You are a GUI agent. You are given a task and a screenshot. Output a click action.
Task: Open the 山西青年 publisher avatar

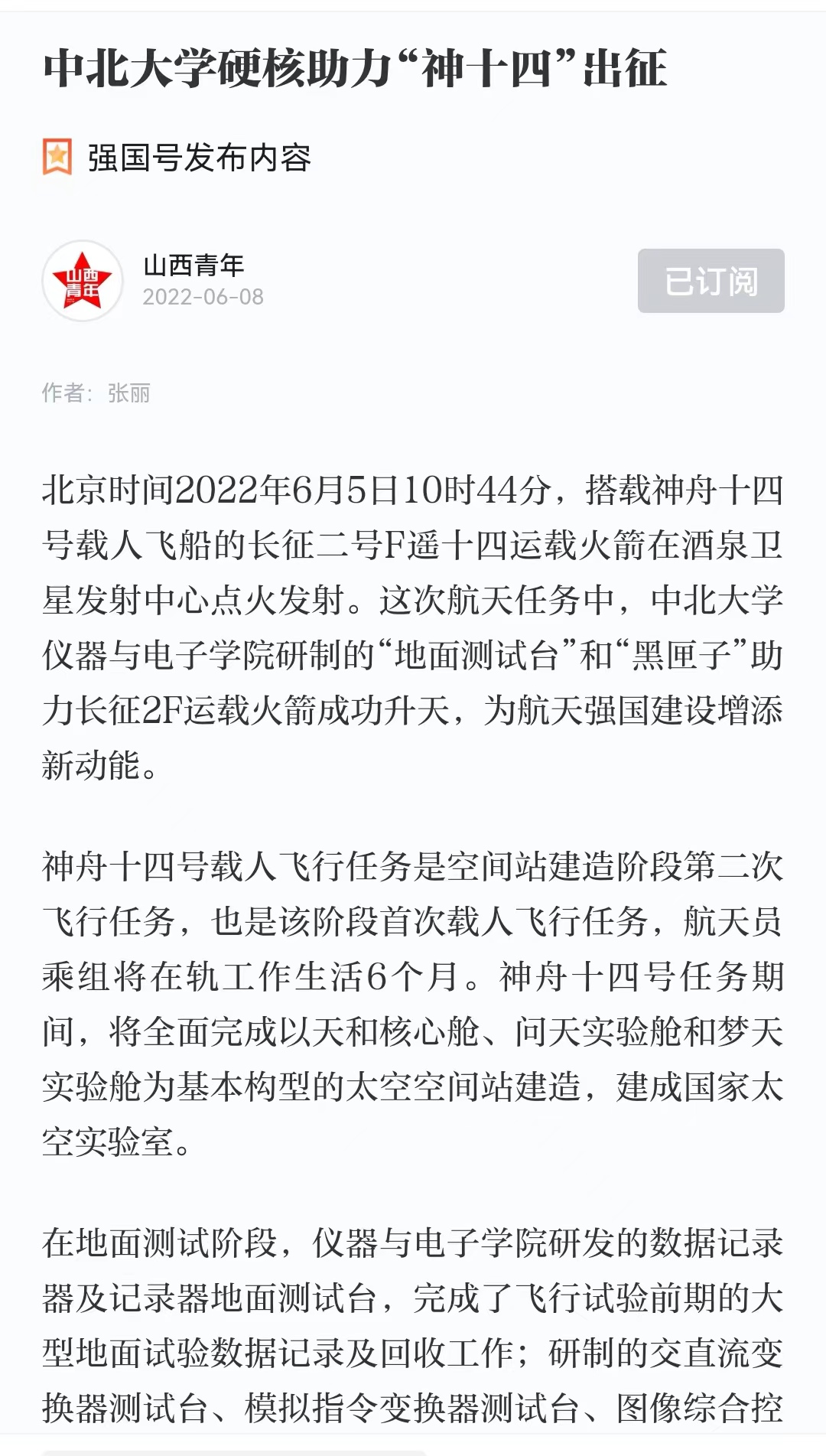[83, 281]
